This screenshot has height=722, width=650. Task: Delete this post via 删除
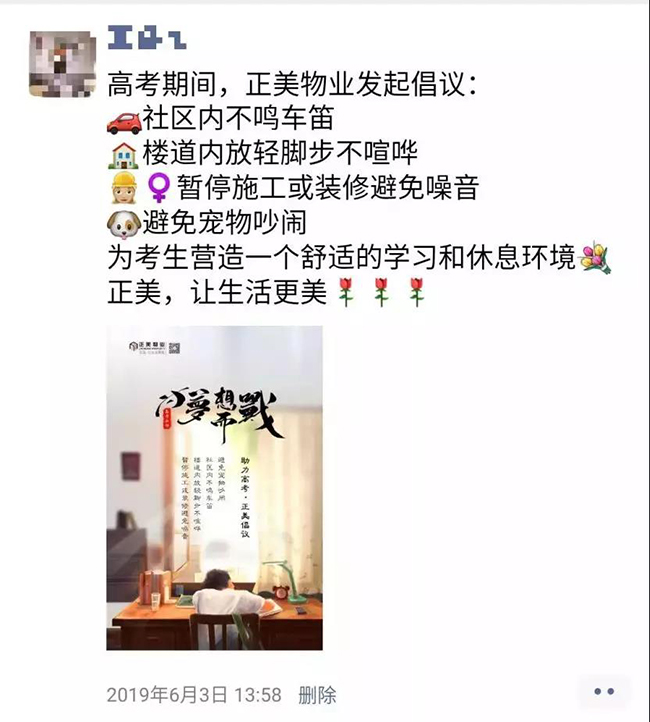pyautogui.click(x=317, y=694)
